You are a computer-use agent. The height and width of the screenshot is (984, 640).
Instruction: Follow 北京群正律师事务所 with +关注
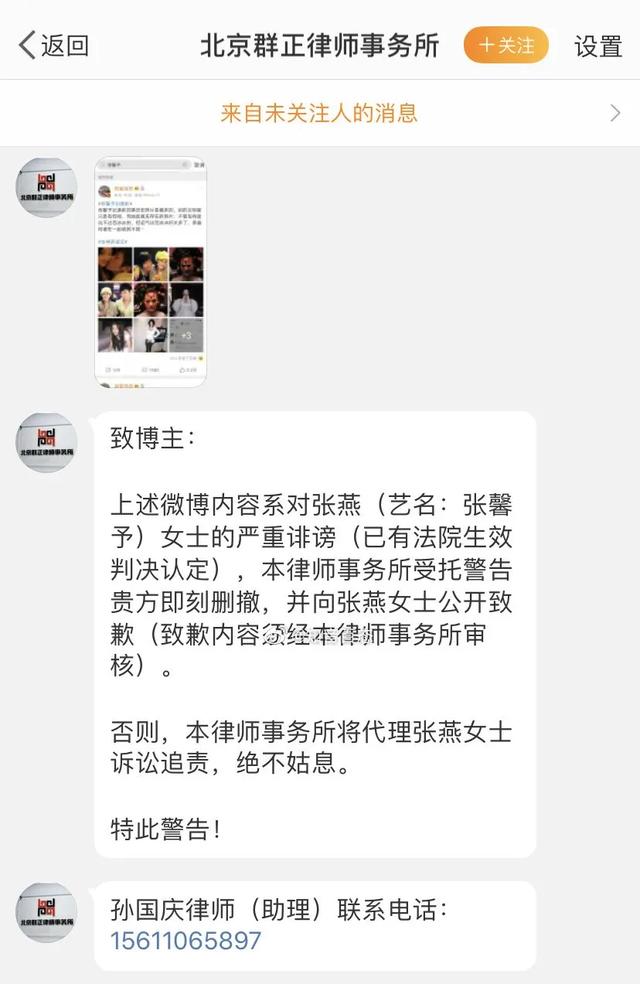click(506, 45)
